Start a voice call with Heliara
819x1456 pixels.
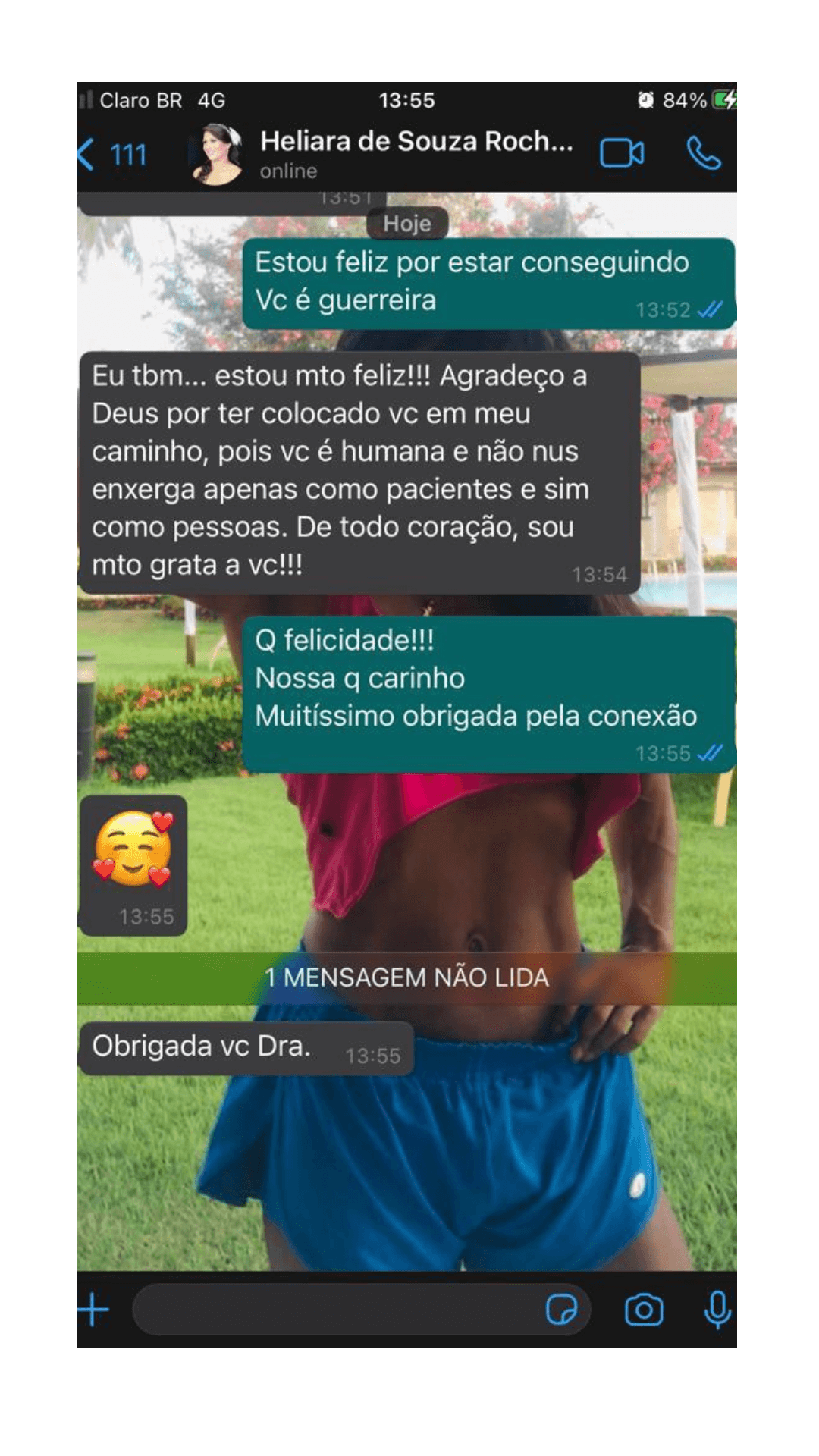click(x=704, y=153)
